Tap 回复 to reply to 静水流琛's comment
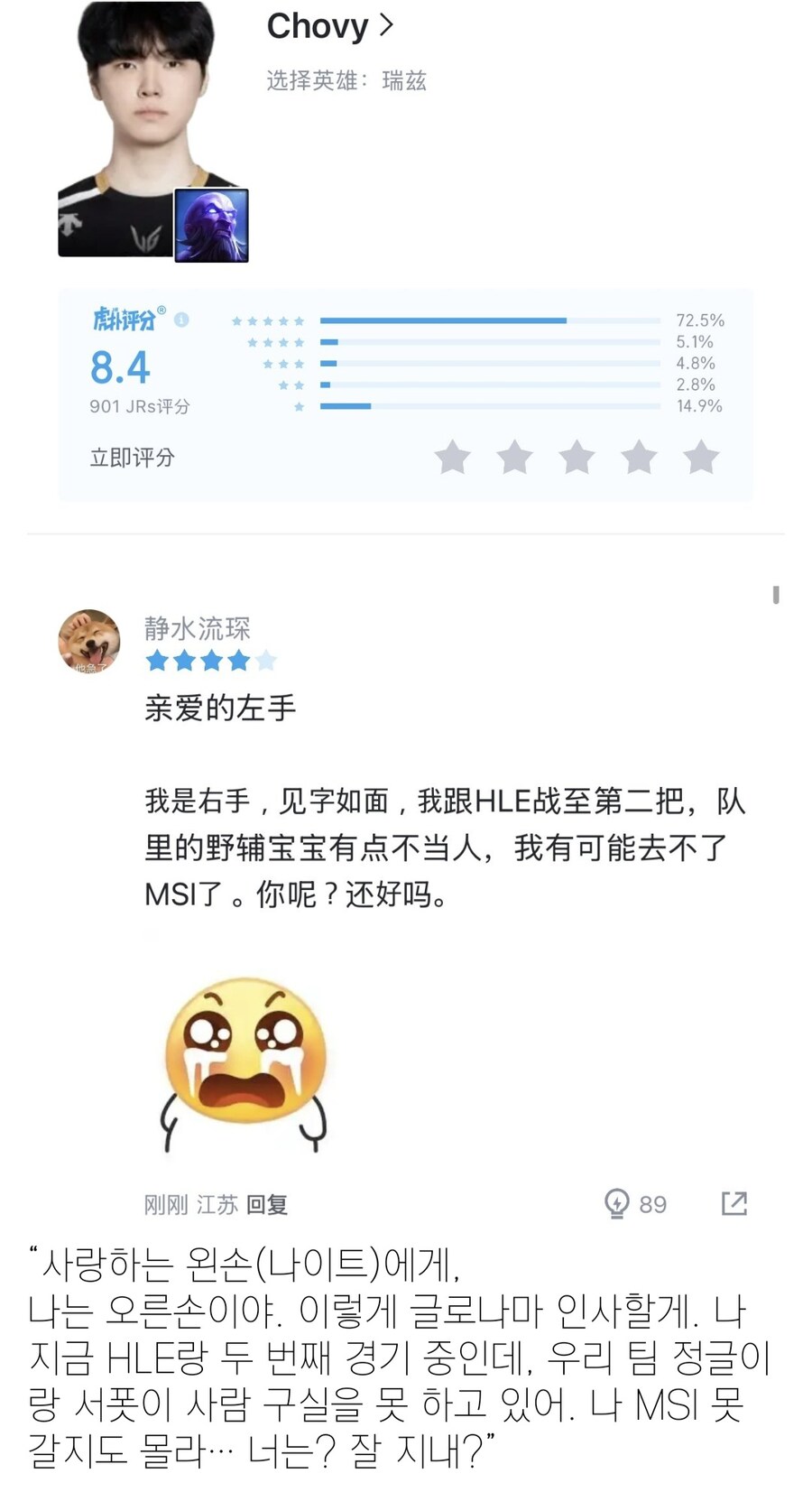The image size is (812, 1492). coord(267,1204)
